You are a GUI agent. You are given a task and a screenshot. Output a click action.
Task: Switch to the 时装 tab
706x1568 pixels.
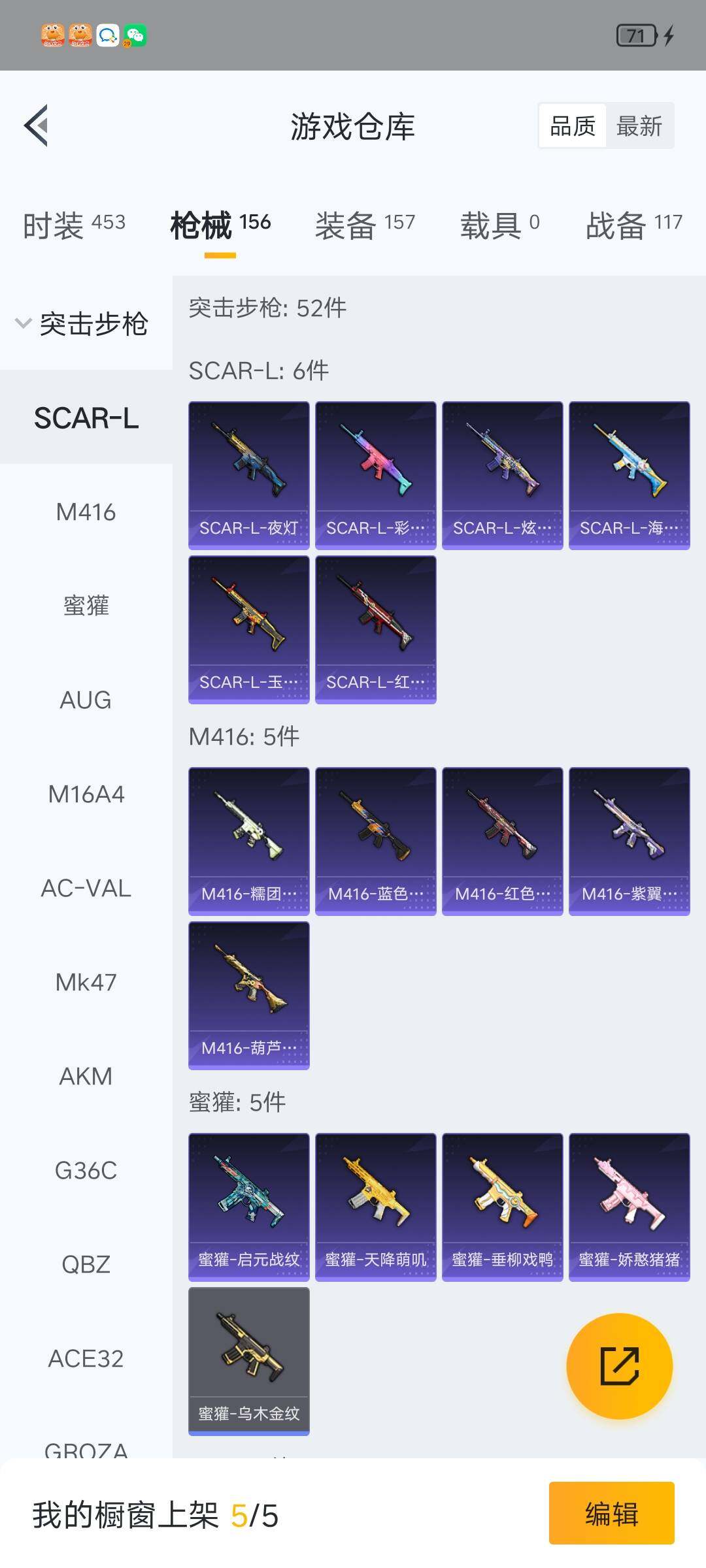(x=74, y=225)
